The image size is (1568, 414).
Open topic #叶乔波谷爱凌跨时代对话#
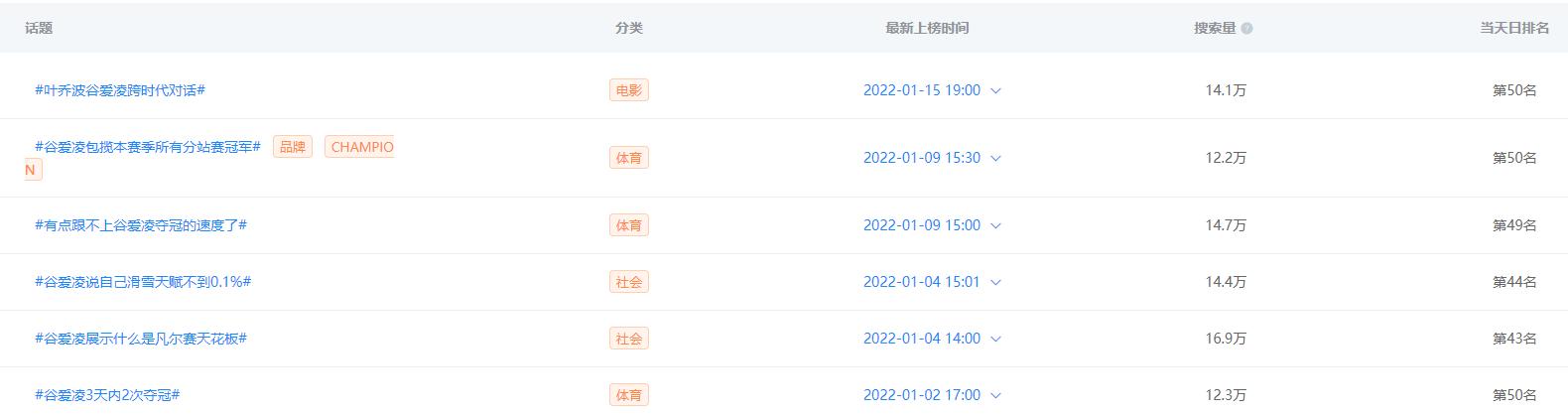[x=119, y=90]
